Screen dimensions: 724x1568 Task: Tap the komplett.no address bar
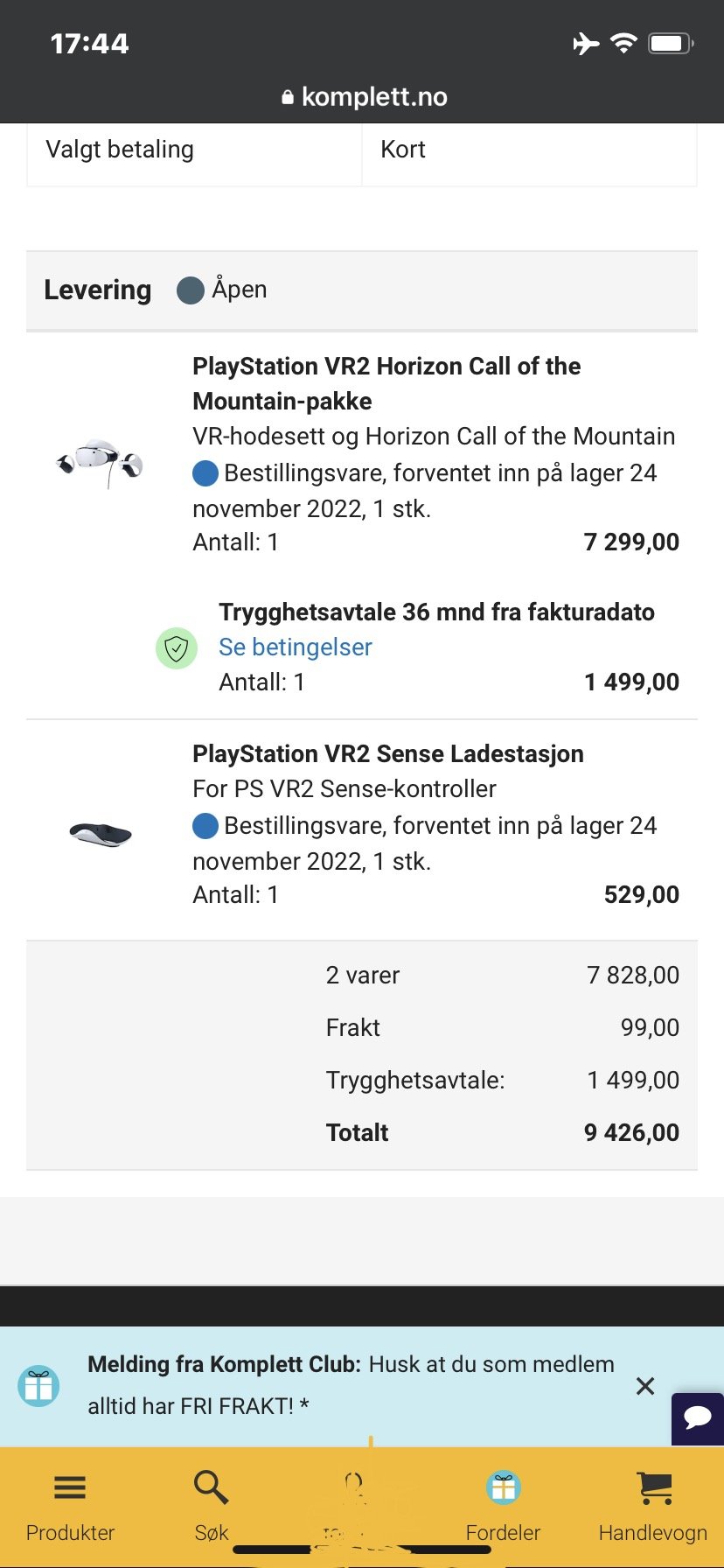point(364,97)
